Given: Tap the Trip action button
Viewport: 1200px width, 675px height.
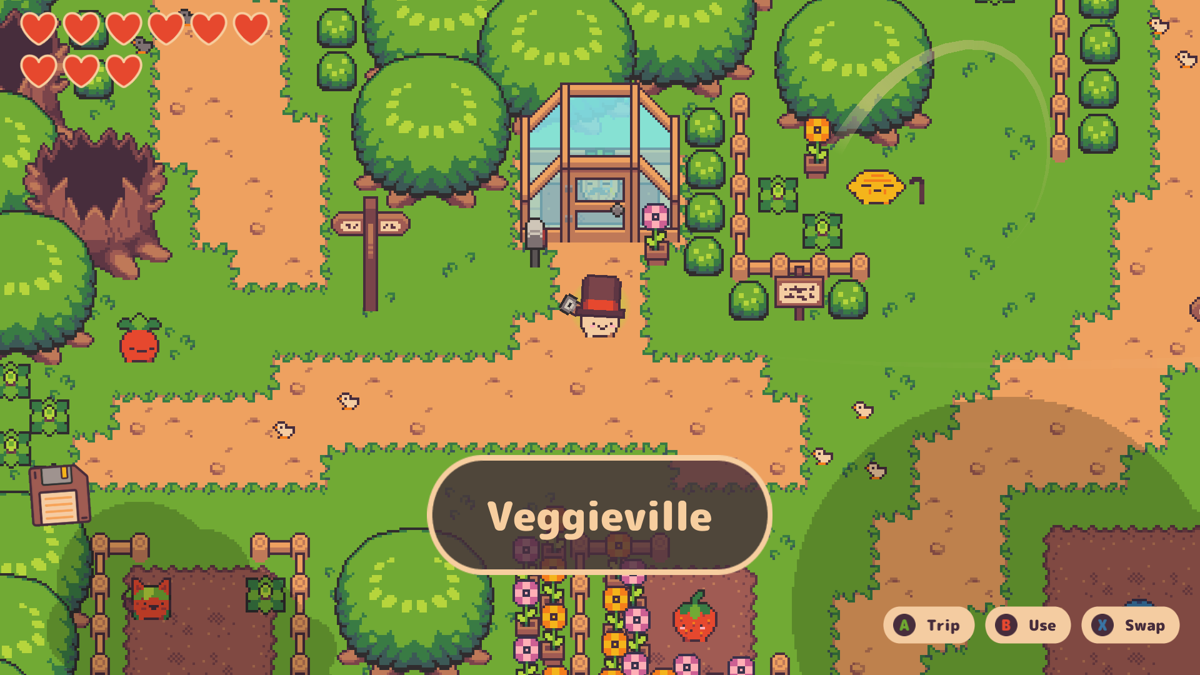Looking at the screenshot, I should 928,626.
